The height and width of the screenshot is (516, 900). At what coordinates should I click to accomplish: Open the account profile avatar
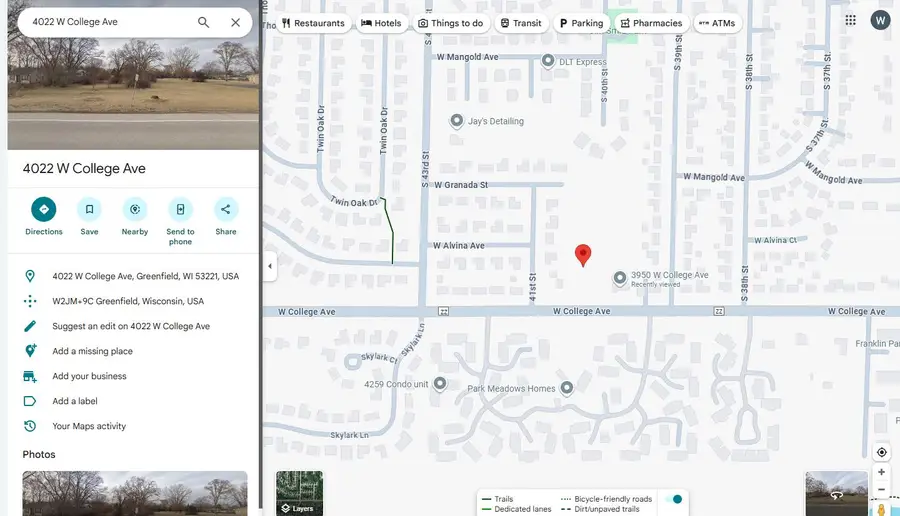point(880,20)
